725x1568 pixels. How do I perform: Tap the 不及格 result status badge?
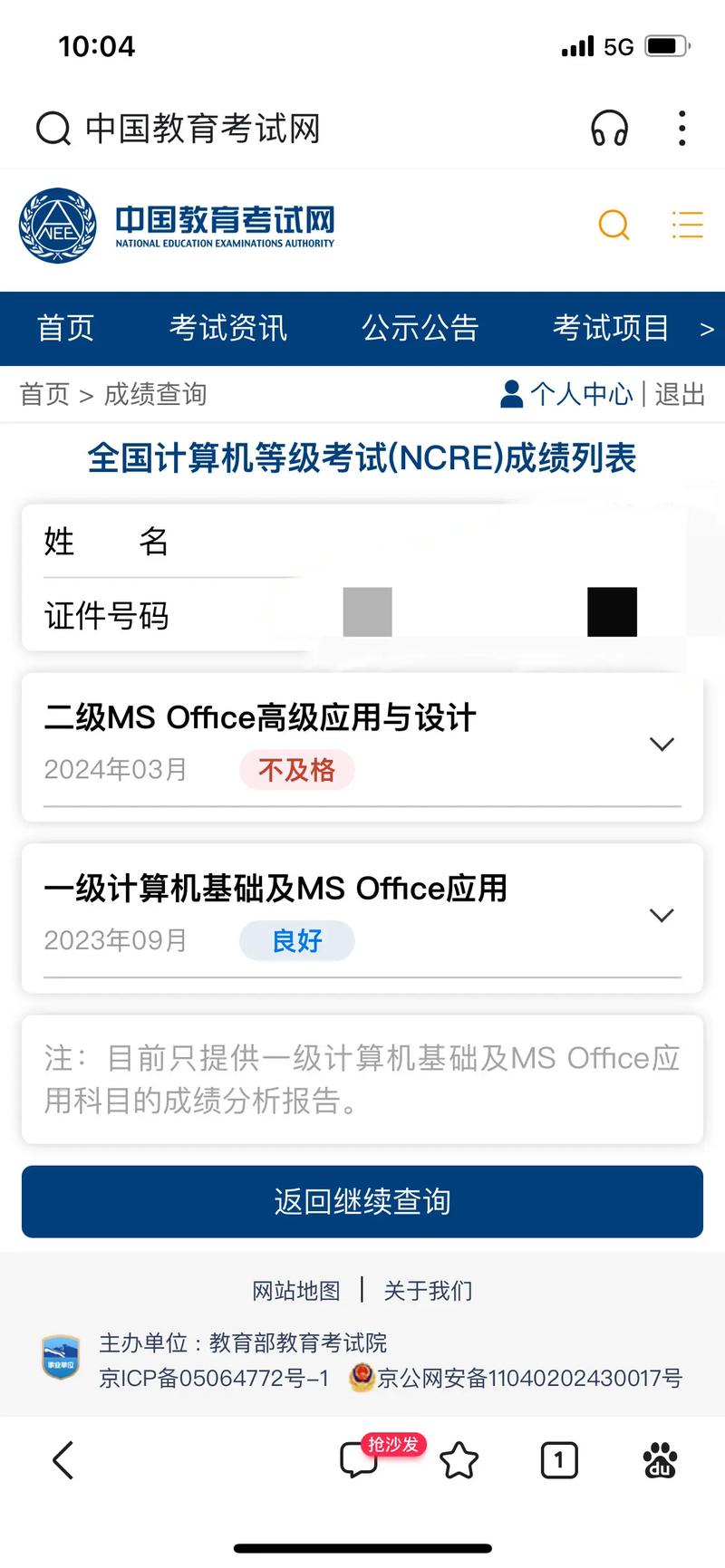296,770
